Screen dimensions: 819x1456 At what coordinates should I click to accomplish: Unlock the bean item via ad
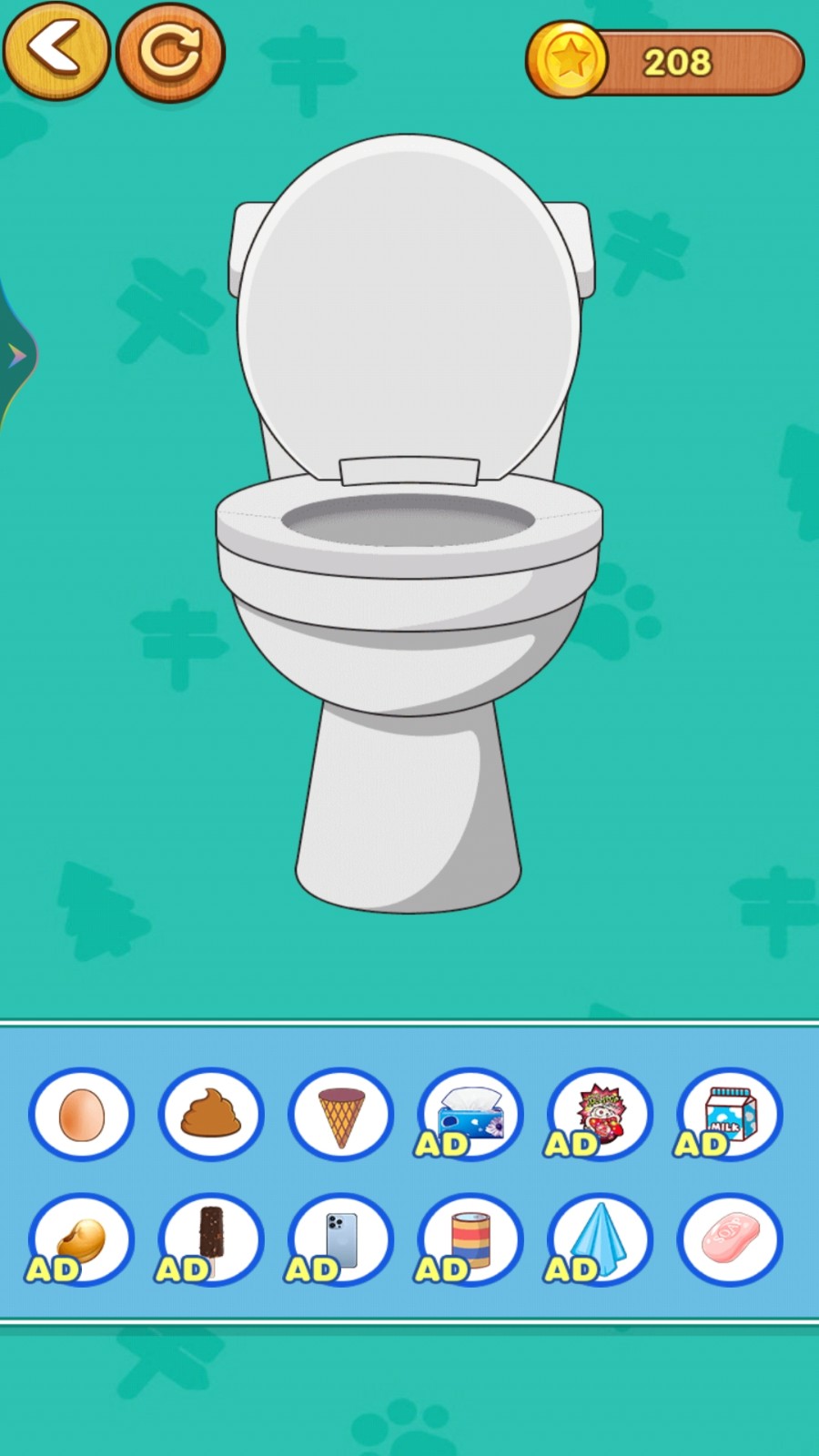tap(82, 1239)
